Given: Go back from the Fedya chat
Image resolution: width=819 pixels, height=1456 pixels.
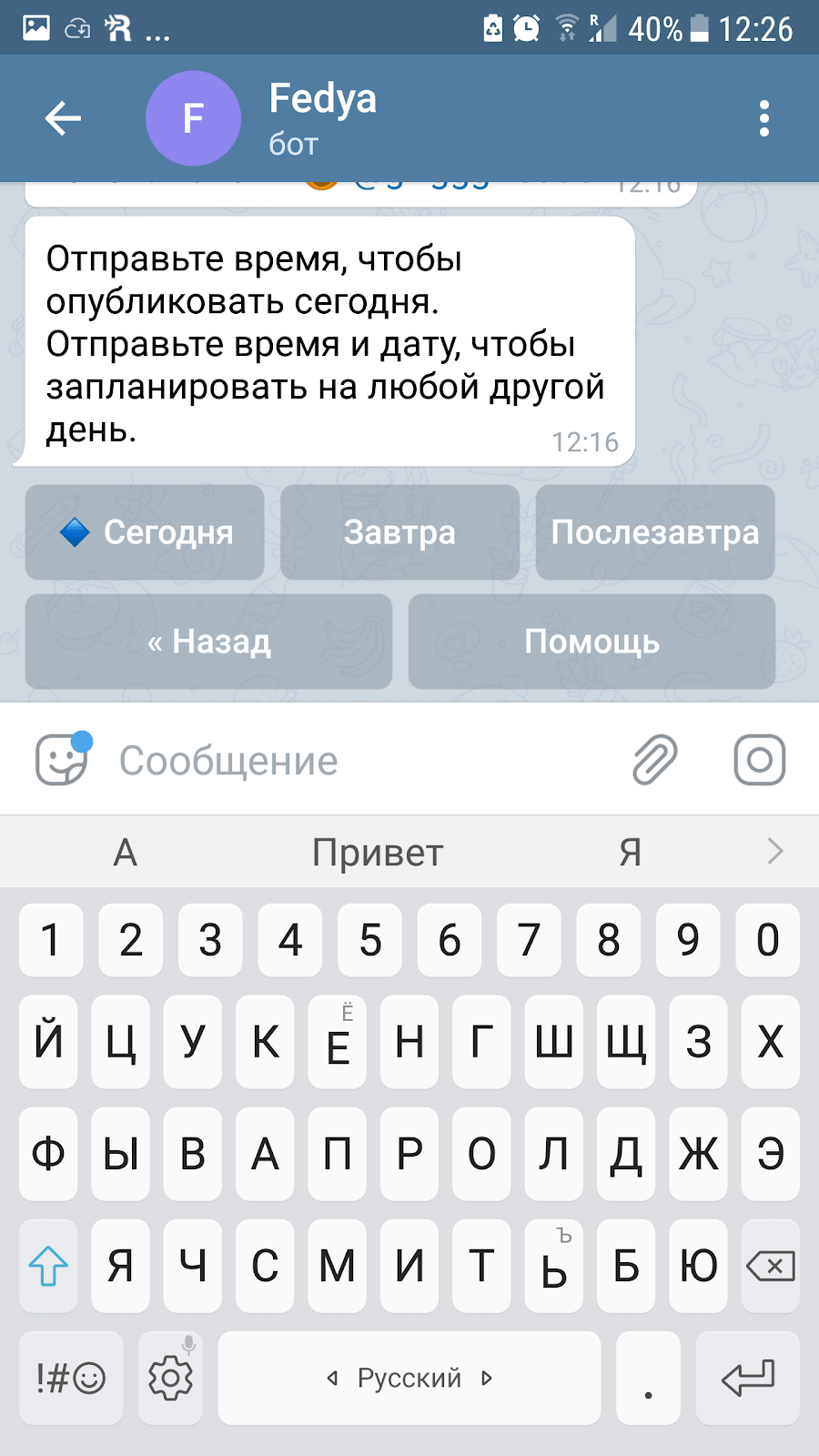Looking at the screenshot, I should coord(64,118).
